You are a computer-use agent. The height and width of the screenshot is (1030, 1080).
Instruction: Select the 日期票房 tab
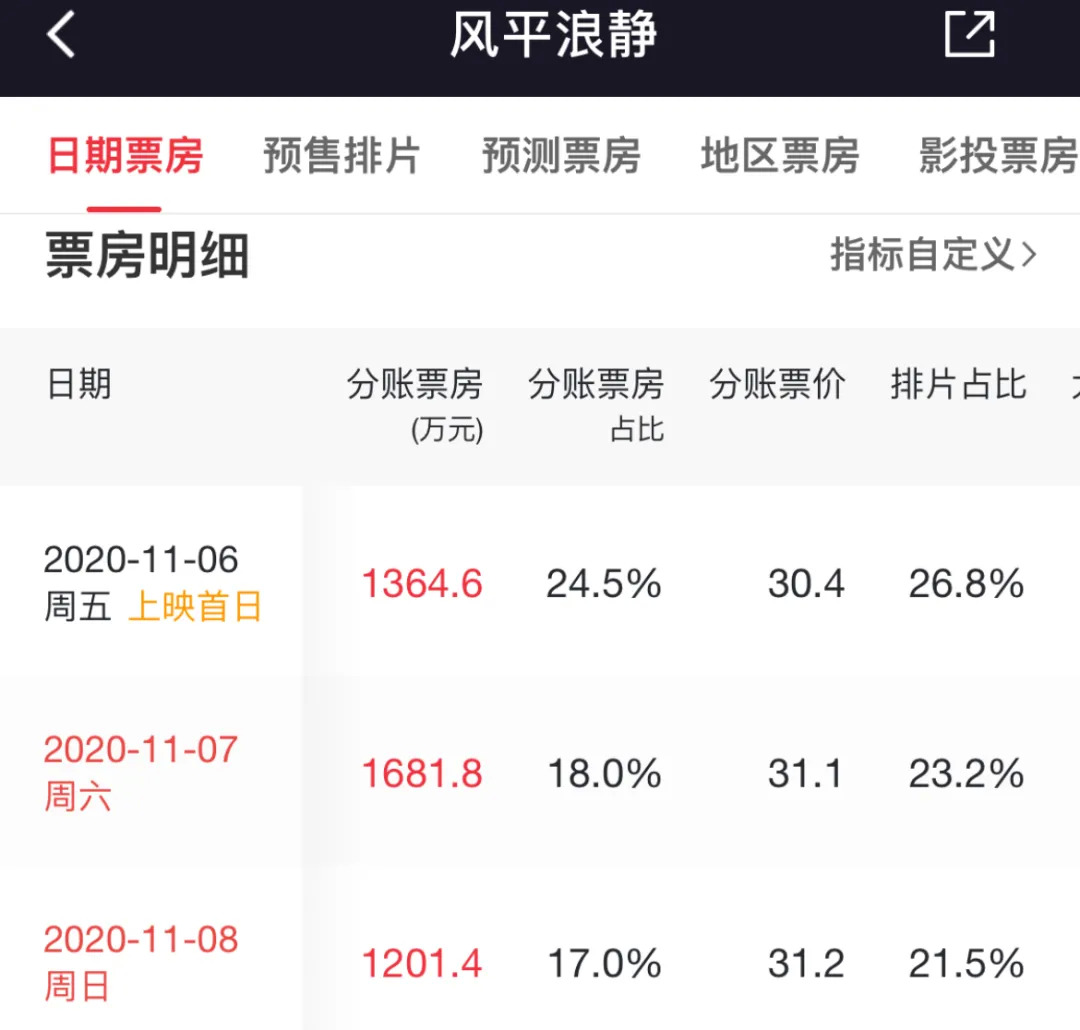click(125, 157)
